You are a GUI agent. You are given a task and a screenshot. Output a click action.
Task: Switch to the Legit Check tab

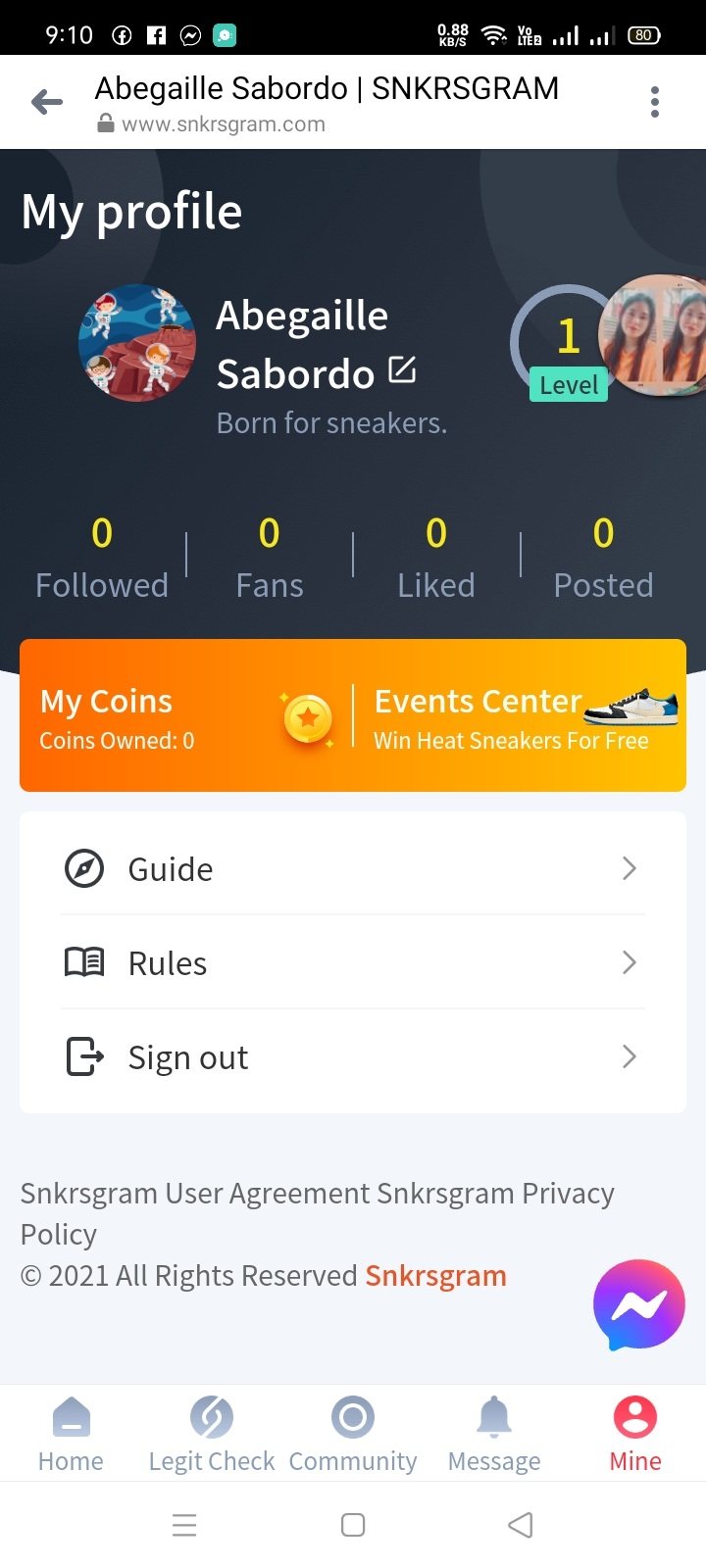(x=211, y=1434)
